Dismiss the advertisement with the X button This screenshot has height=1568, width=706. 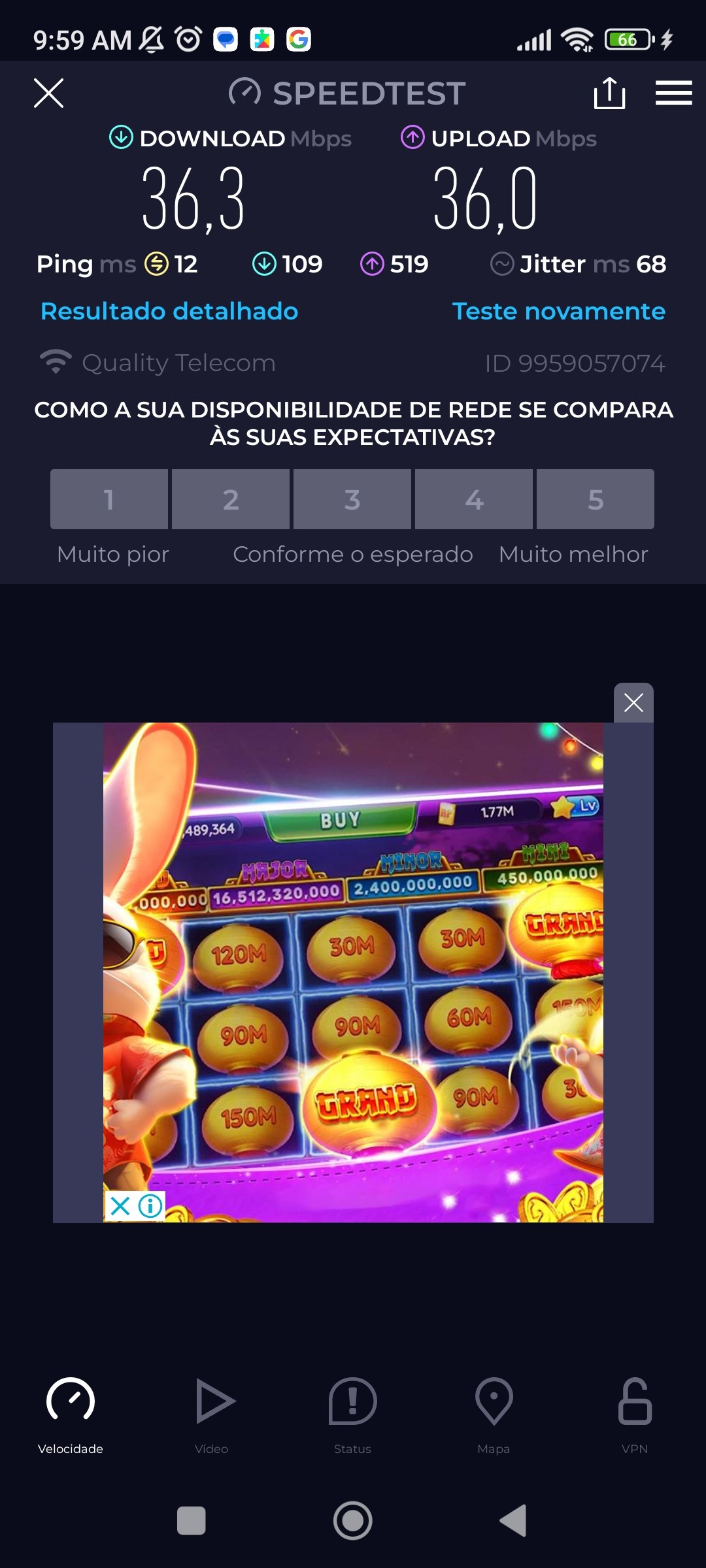click(x=633, y=703)
